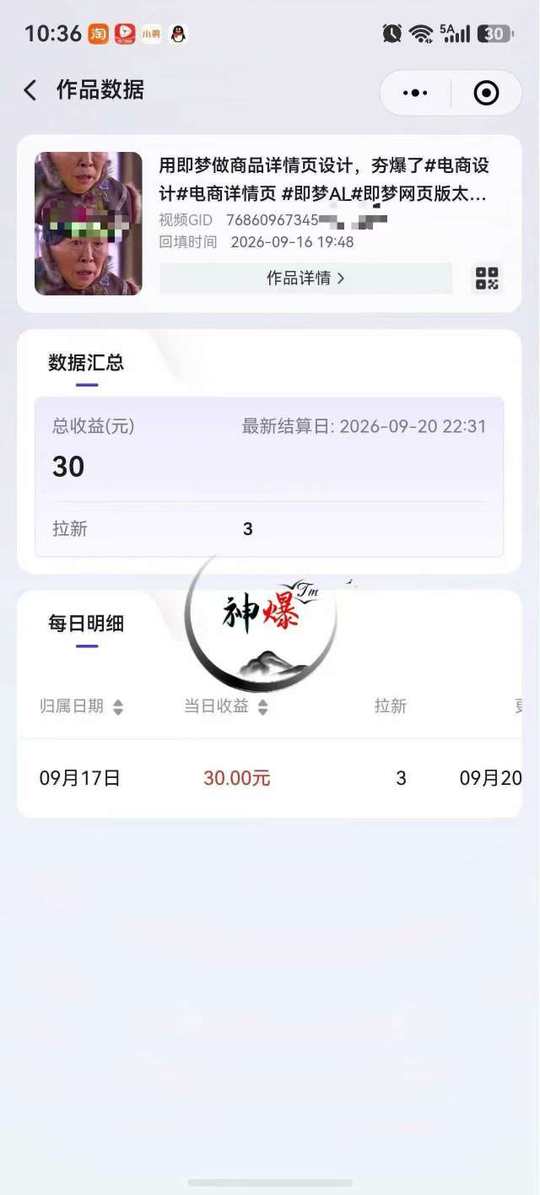Image resolution: width=540 pixels, height=1195 pixels.
Task: Sort by 当日收益
Action: (x=226, y=706)
